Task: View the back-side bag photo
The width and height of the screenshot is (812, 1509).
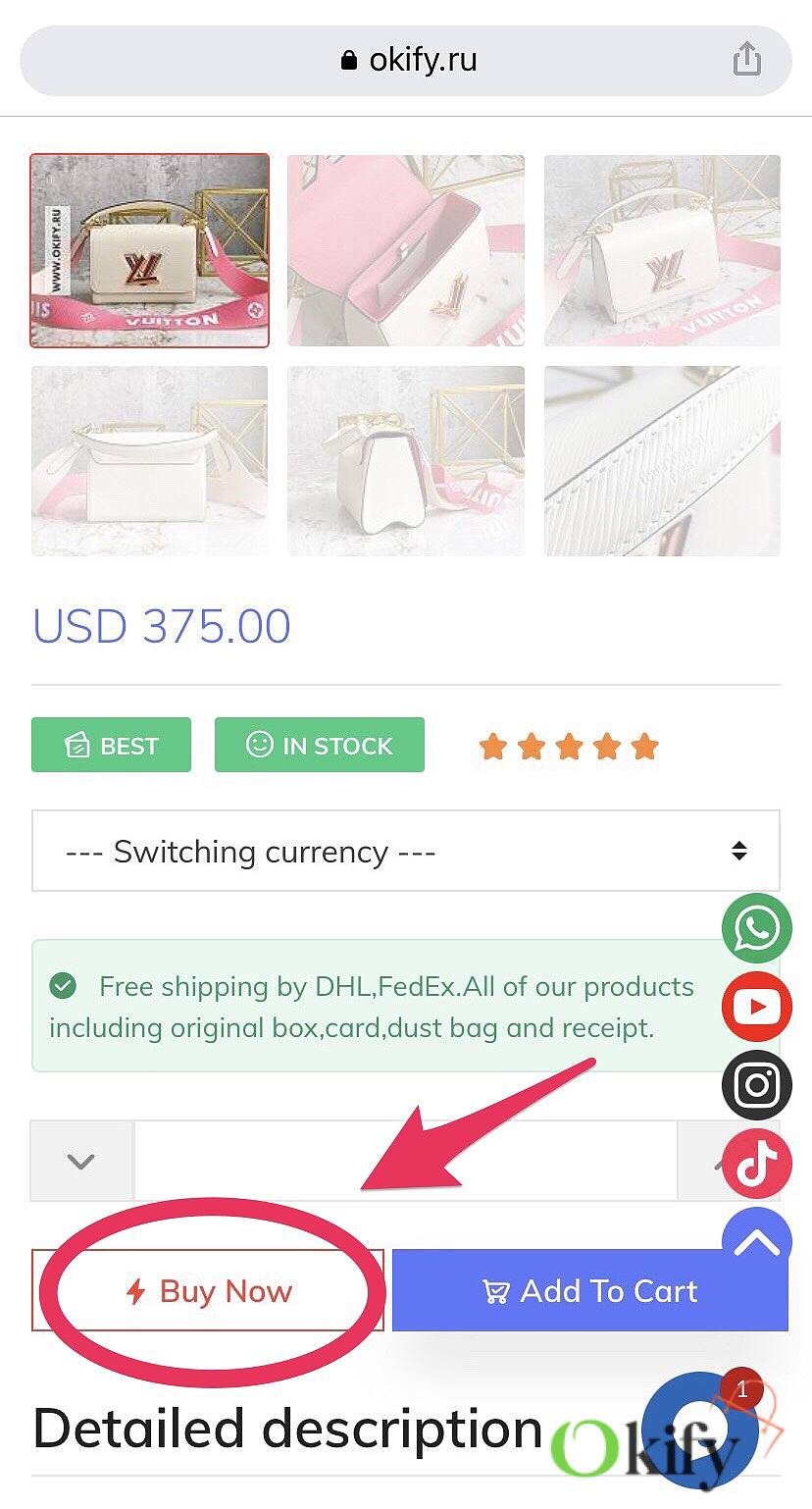Action: pyautogui.click(x=149, y=461)
